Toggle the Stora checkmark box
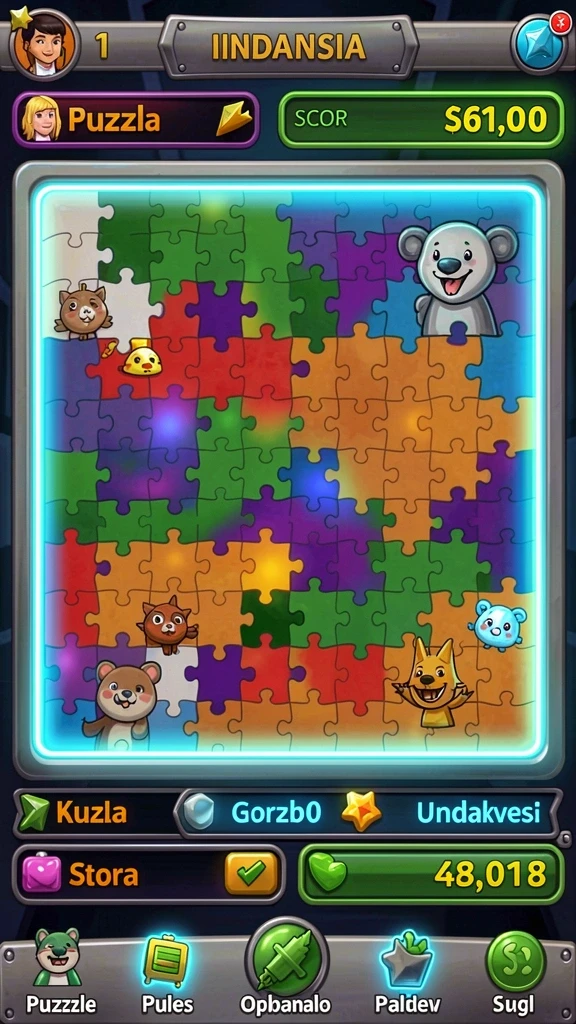Screen dimensions: 576x1024 click(x=251, y=873)
